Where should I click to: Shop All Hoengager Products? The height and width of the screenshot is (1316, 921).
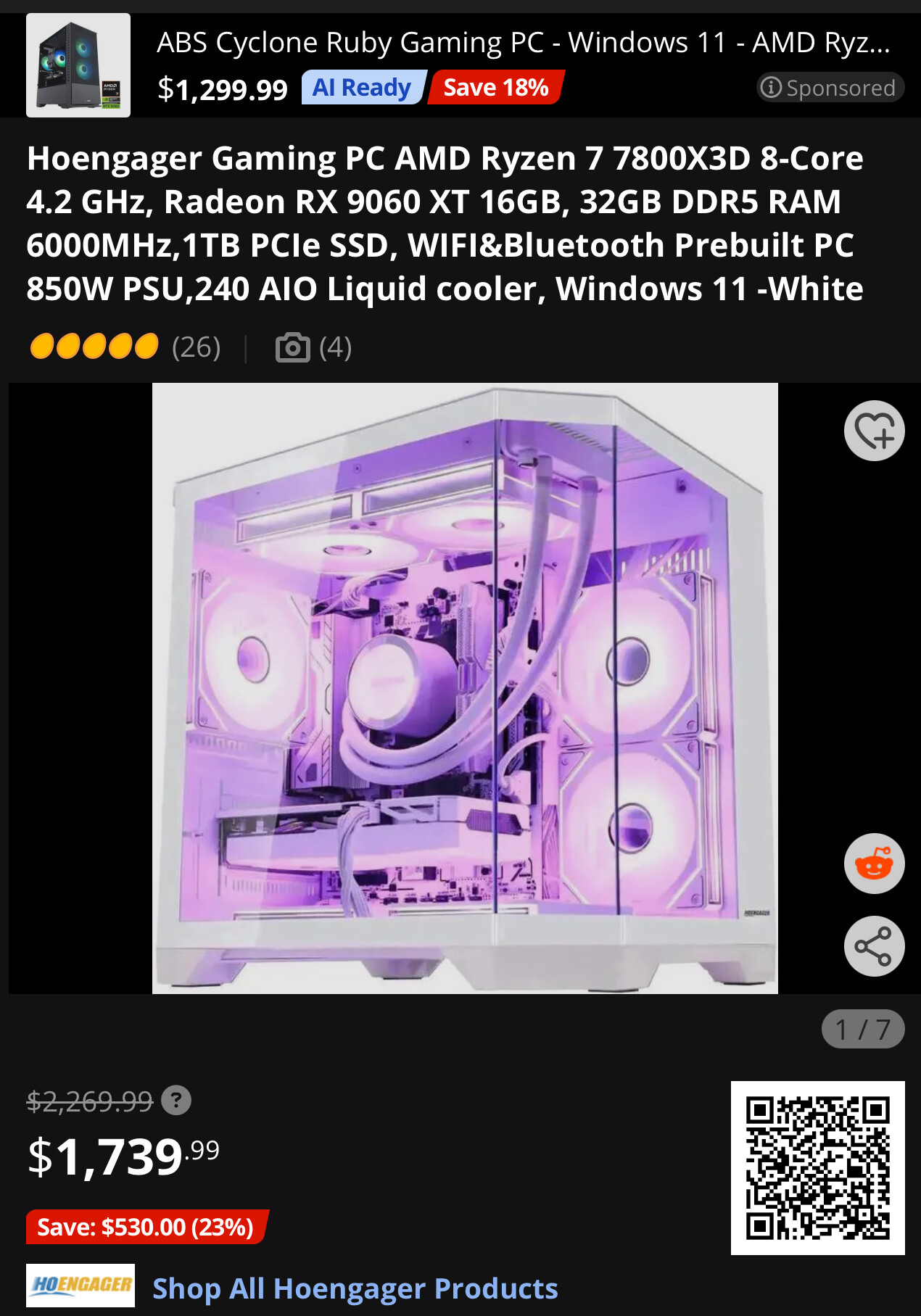(355, 1288)
